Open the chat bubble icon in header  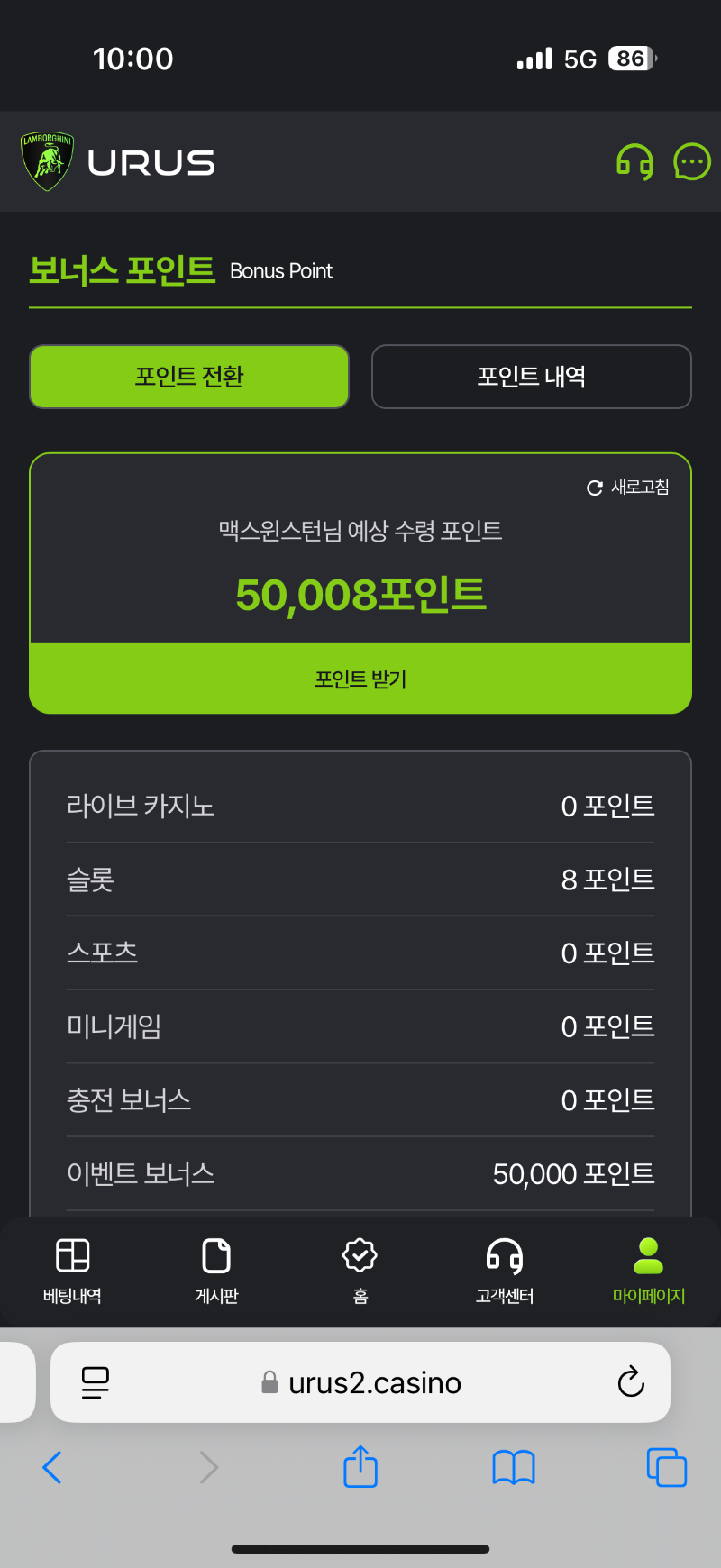click(692, 162)
